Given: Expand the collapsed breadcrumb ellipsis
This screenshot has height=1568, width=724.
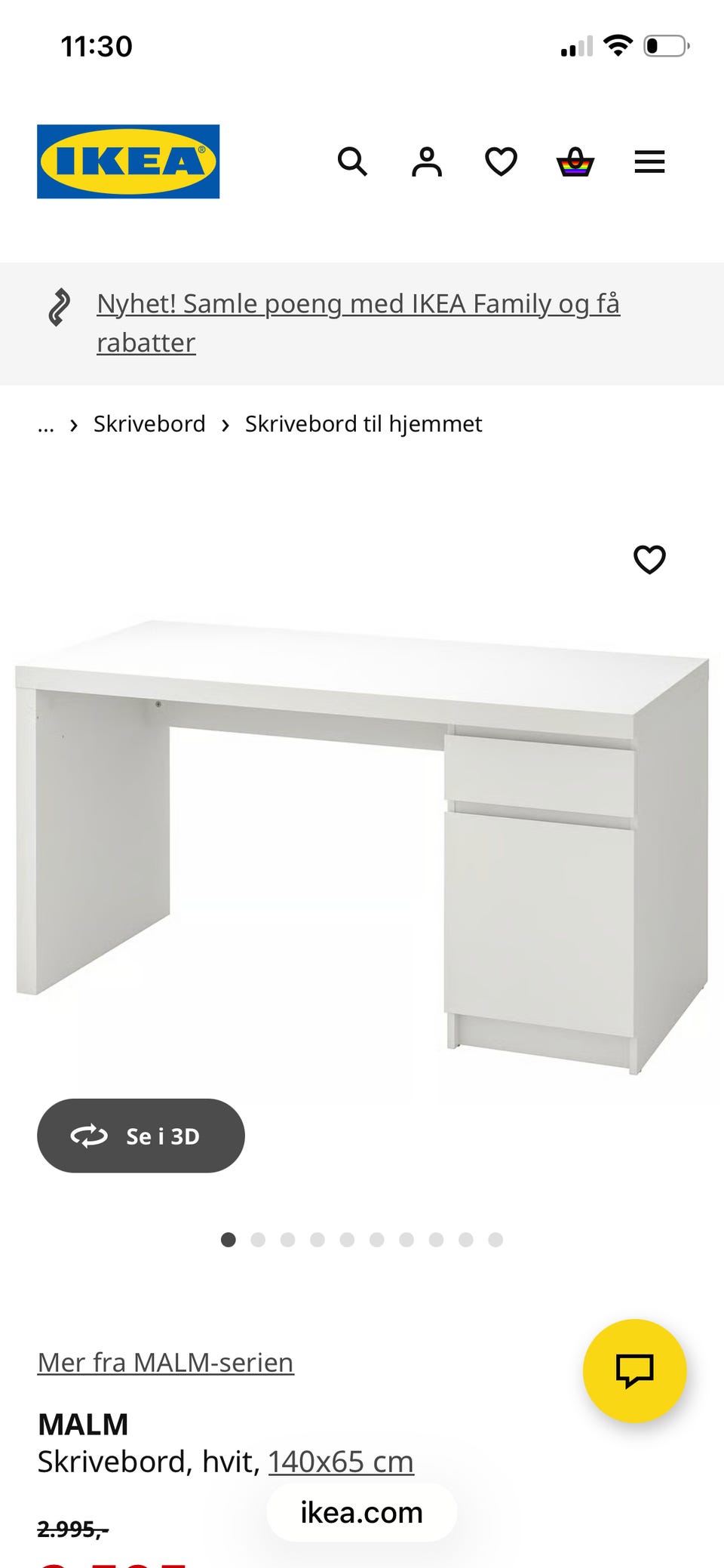Looking at the screenshot, I should point(46,423).
